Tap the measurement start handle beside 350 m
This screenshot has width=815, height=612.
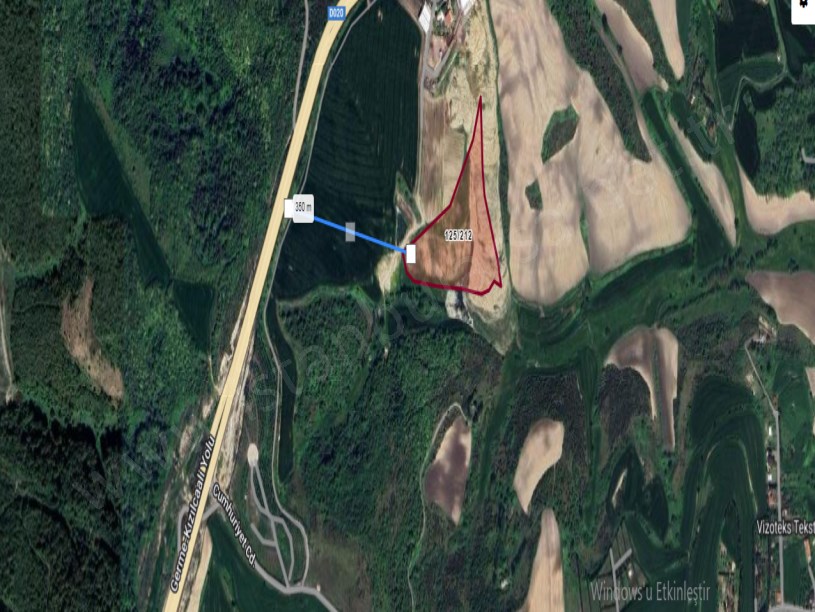289,208
